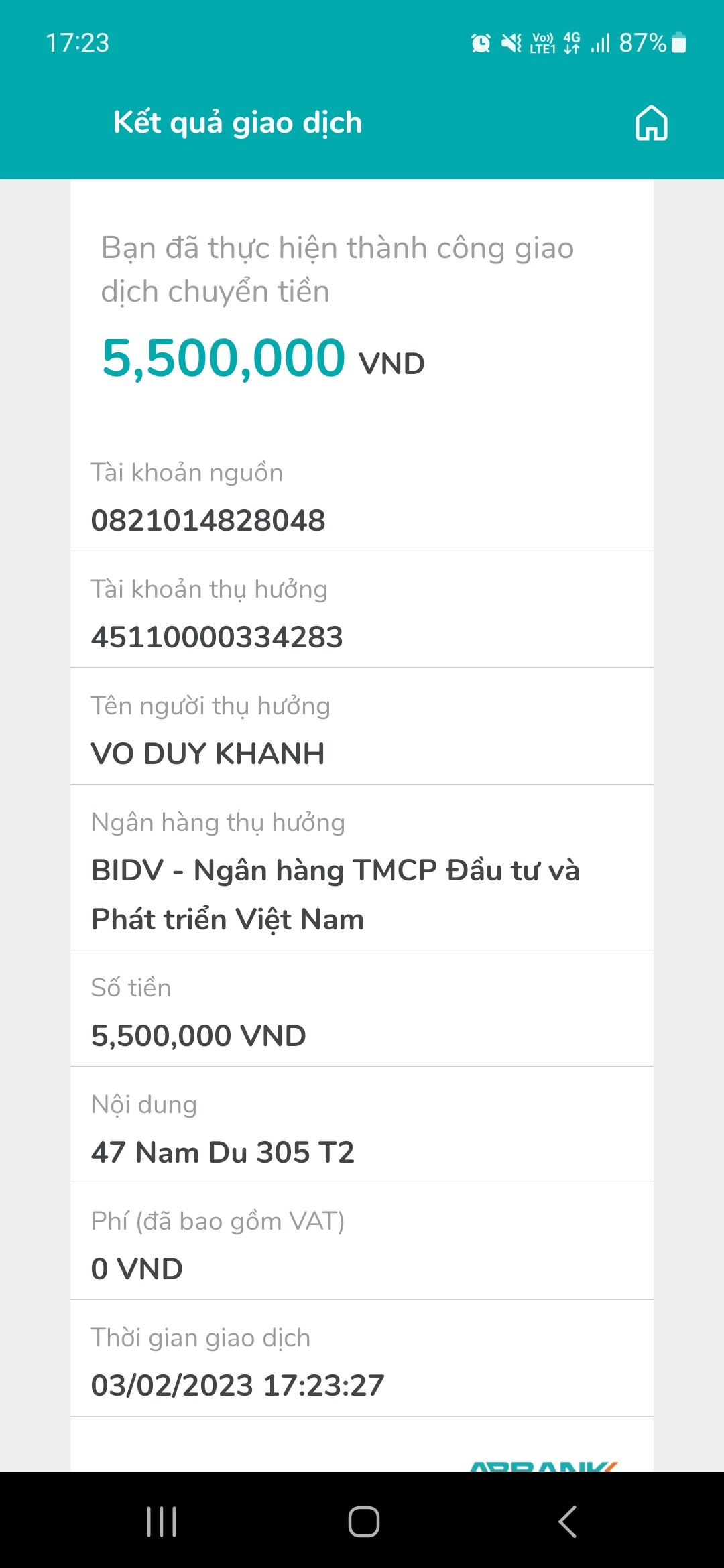Tap the system home button
The image size is (724, 1568).
(x=363, y=1521)
